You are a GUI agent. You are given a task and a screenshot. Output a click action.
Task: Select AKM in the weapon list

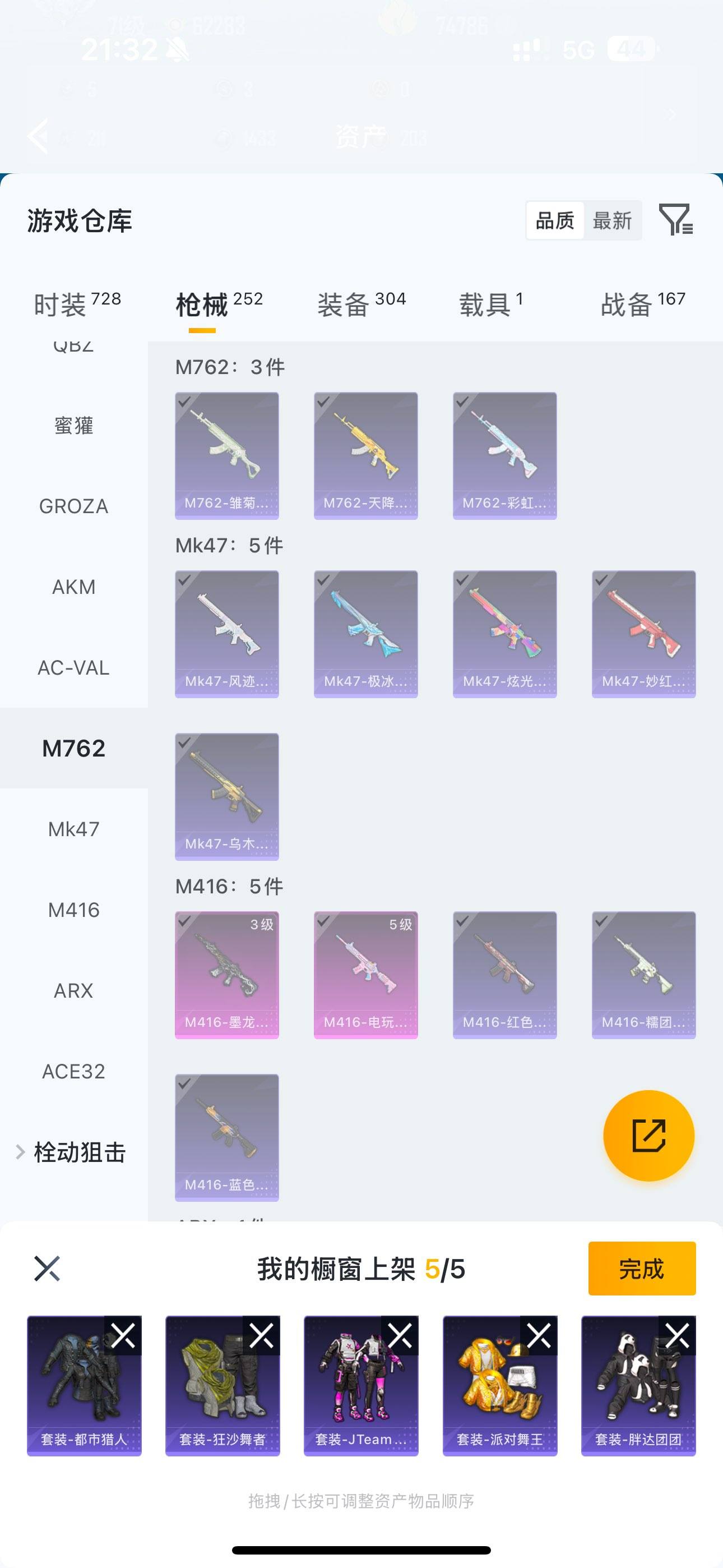coord(73,587)
